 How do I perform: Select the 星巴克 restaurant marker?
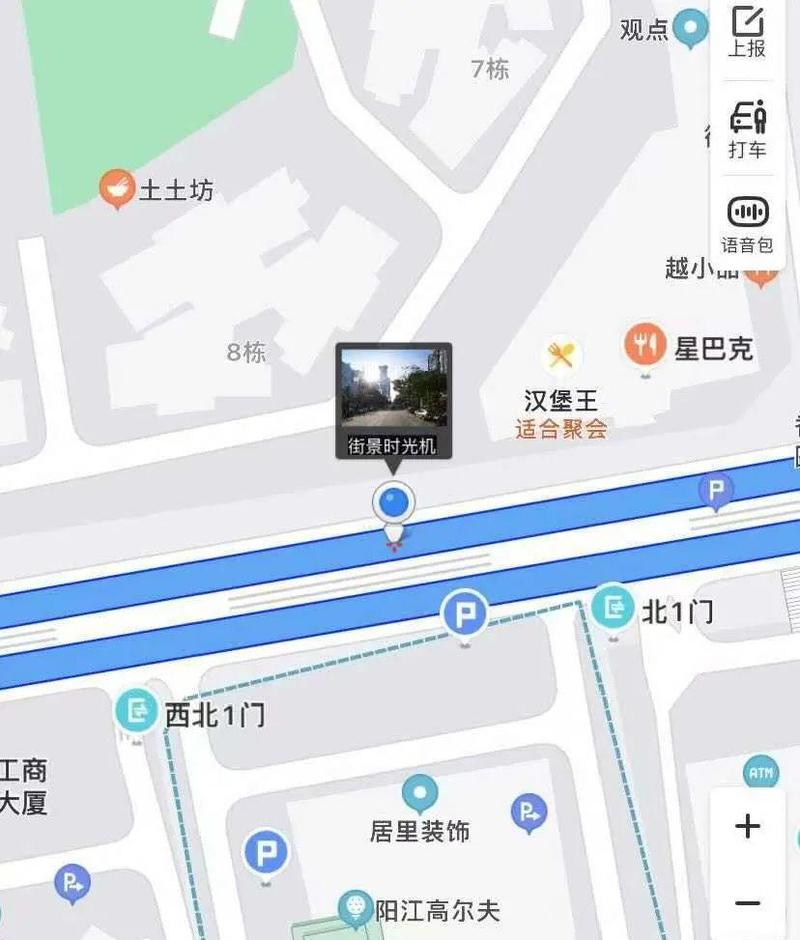coord(644,346)
